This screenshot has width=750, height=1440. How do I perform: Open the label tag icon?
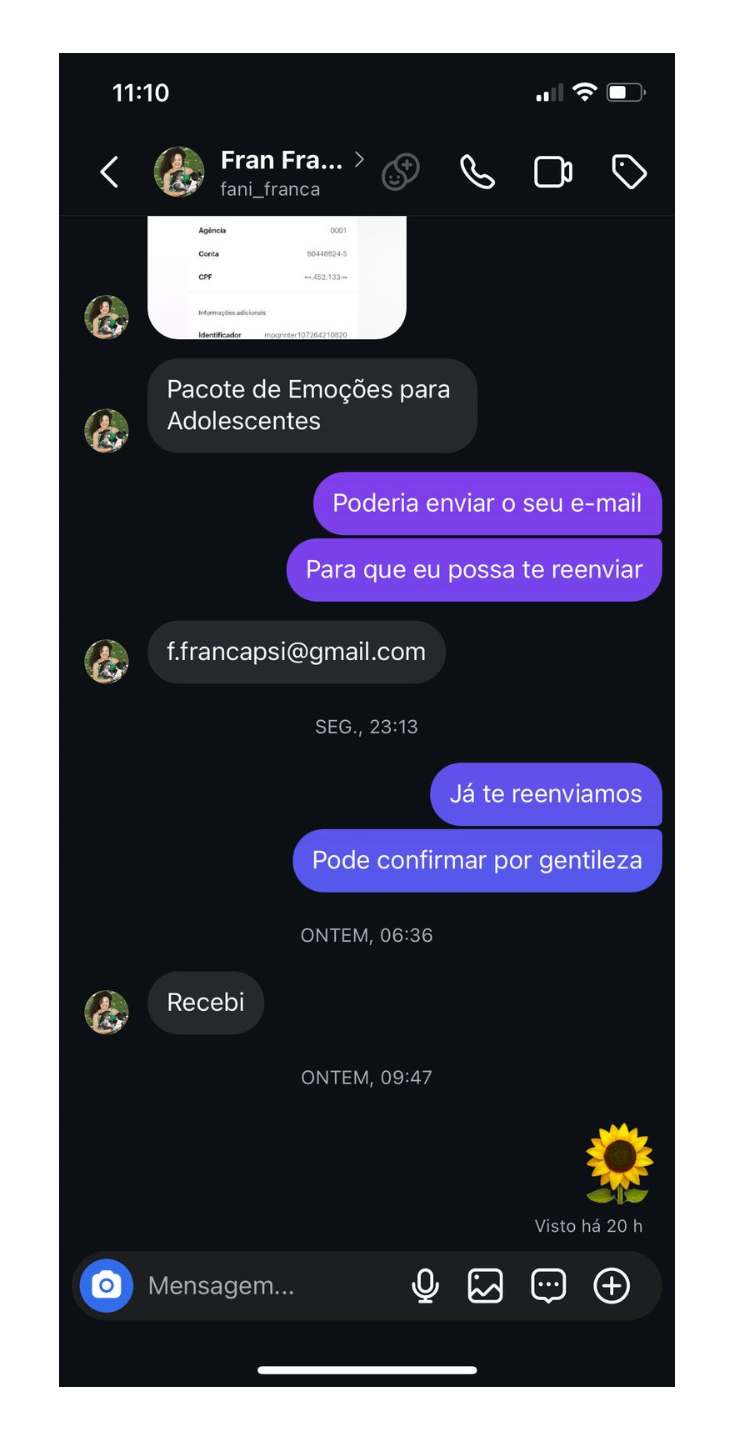click(629, 172)
